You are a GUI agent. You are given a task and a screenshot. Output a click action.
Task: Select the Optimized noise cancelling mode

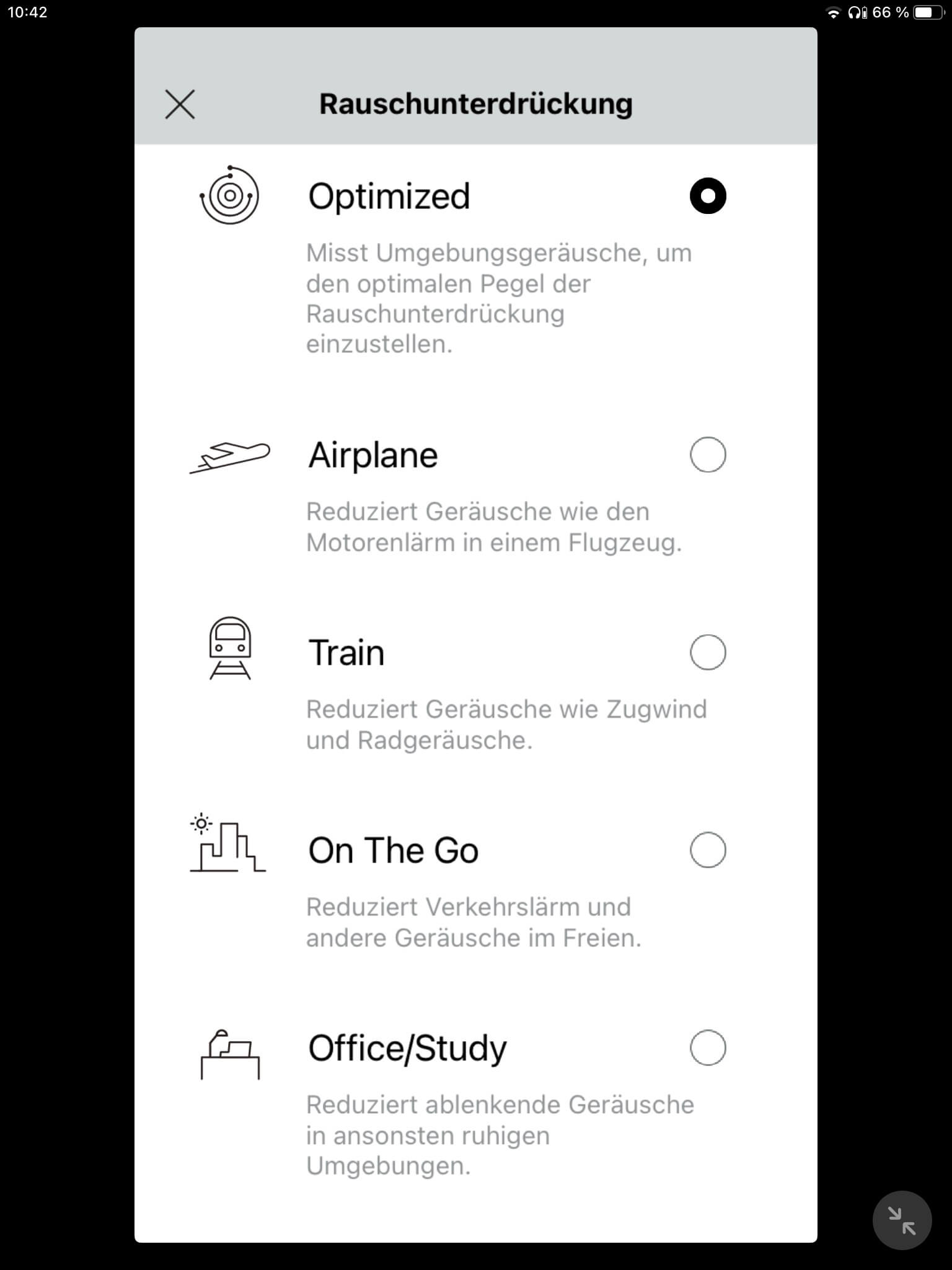(707, 196)
